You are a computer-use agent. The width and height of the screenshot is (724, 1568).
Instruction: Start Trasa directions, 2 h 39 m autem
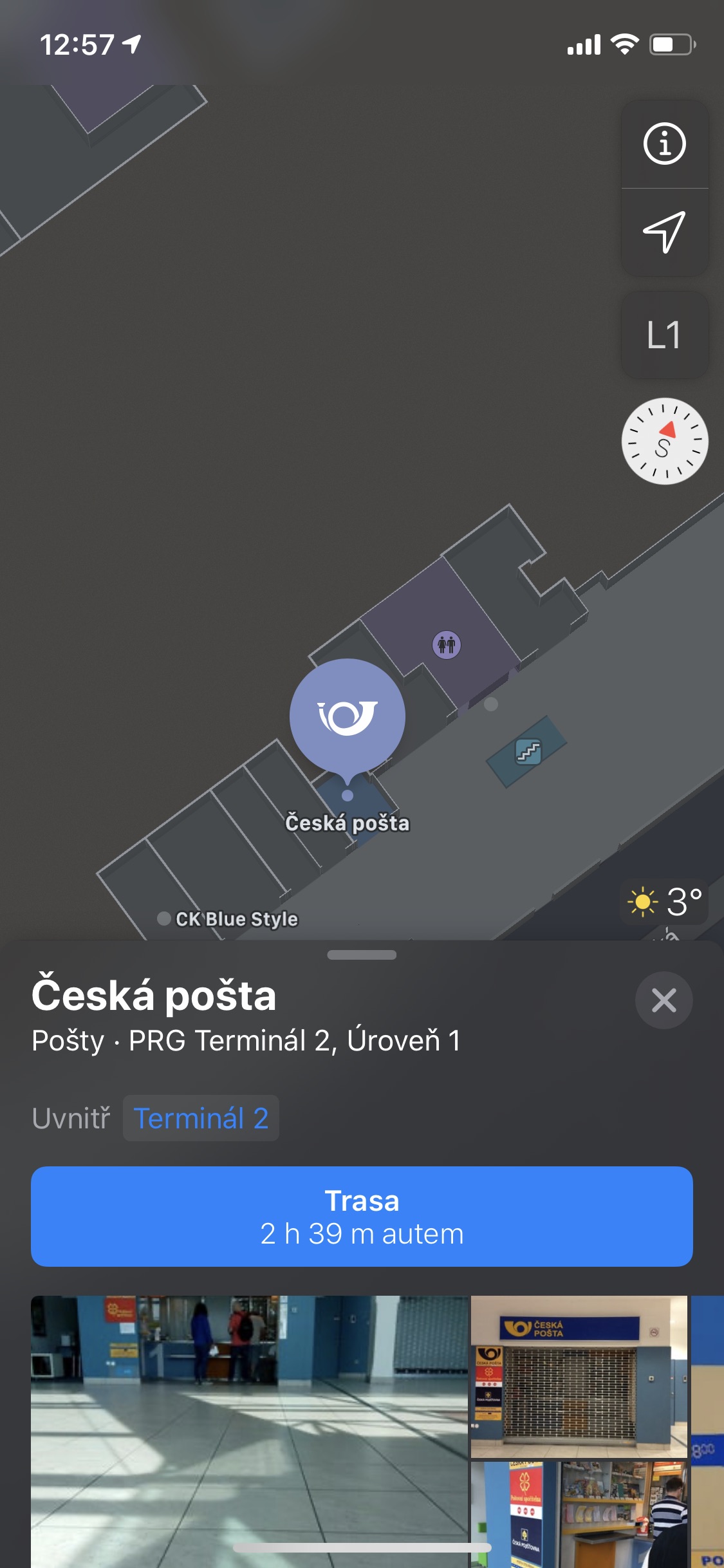(362, 1217)
